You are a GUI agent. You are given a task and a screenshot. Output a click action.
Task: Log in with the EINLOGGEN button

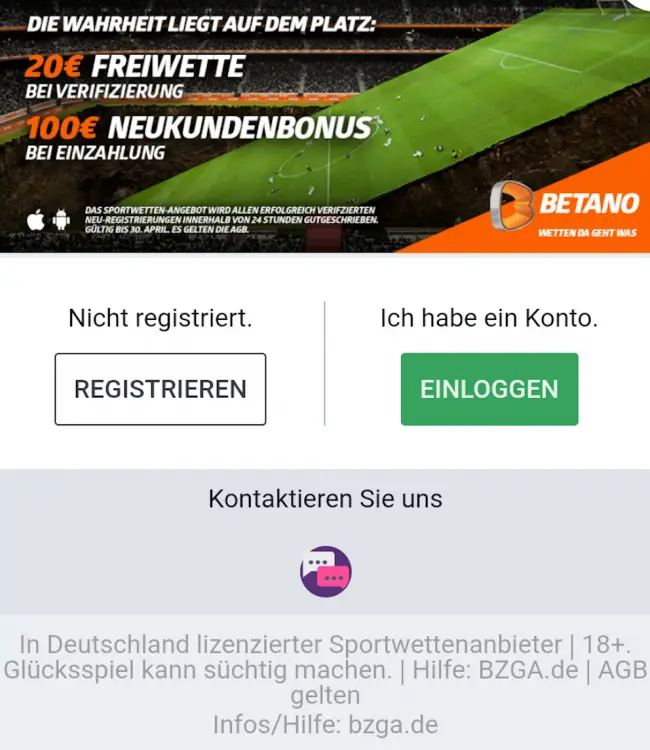pos(489,389)
